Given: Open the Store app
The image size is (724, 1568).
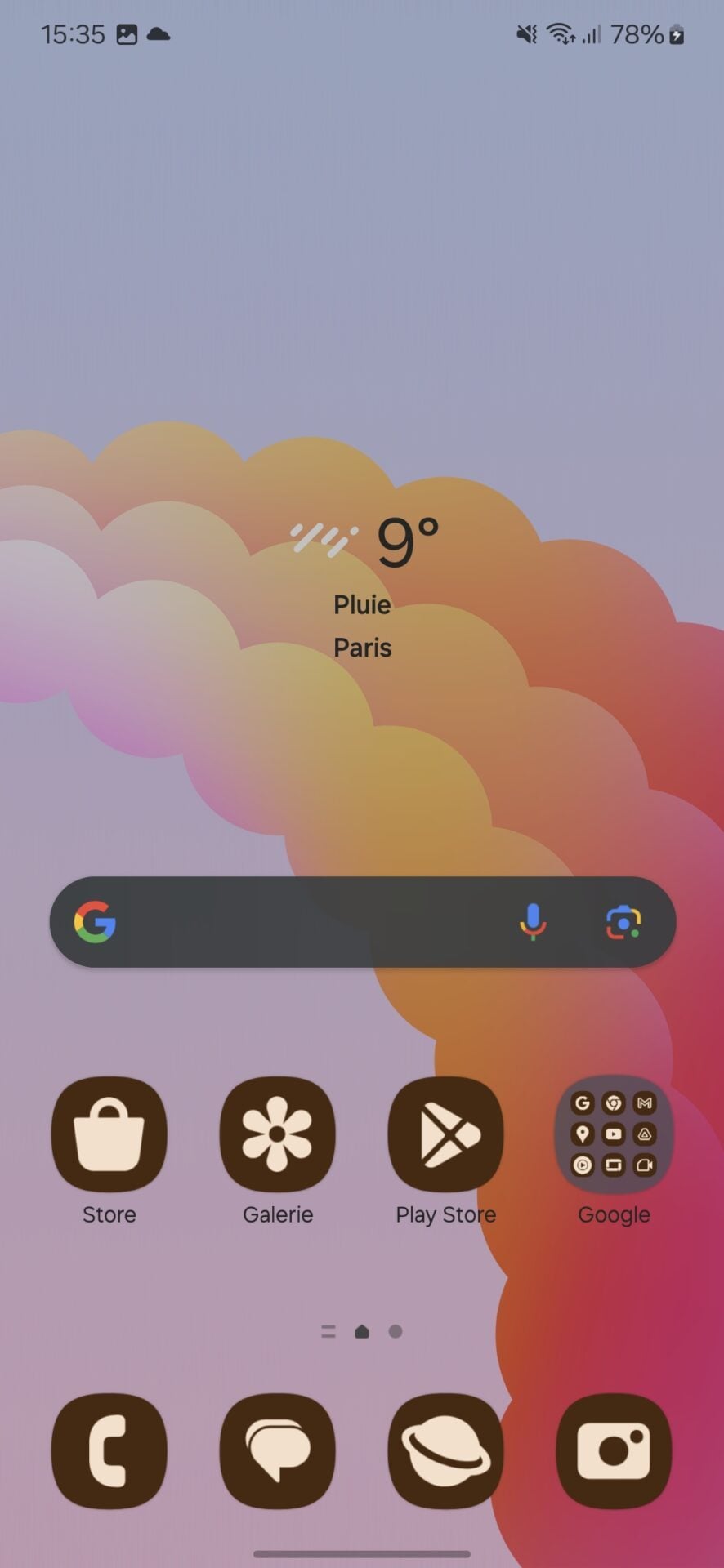Looking at the screenshot, I should (x=109, y=1134).
